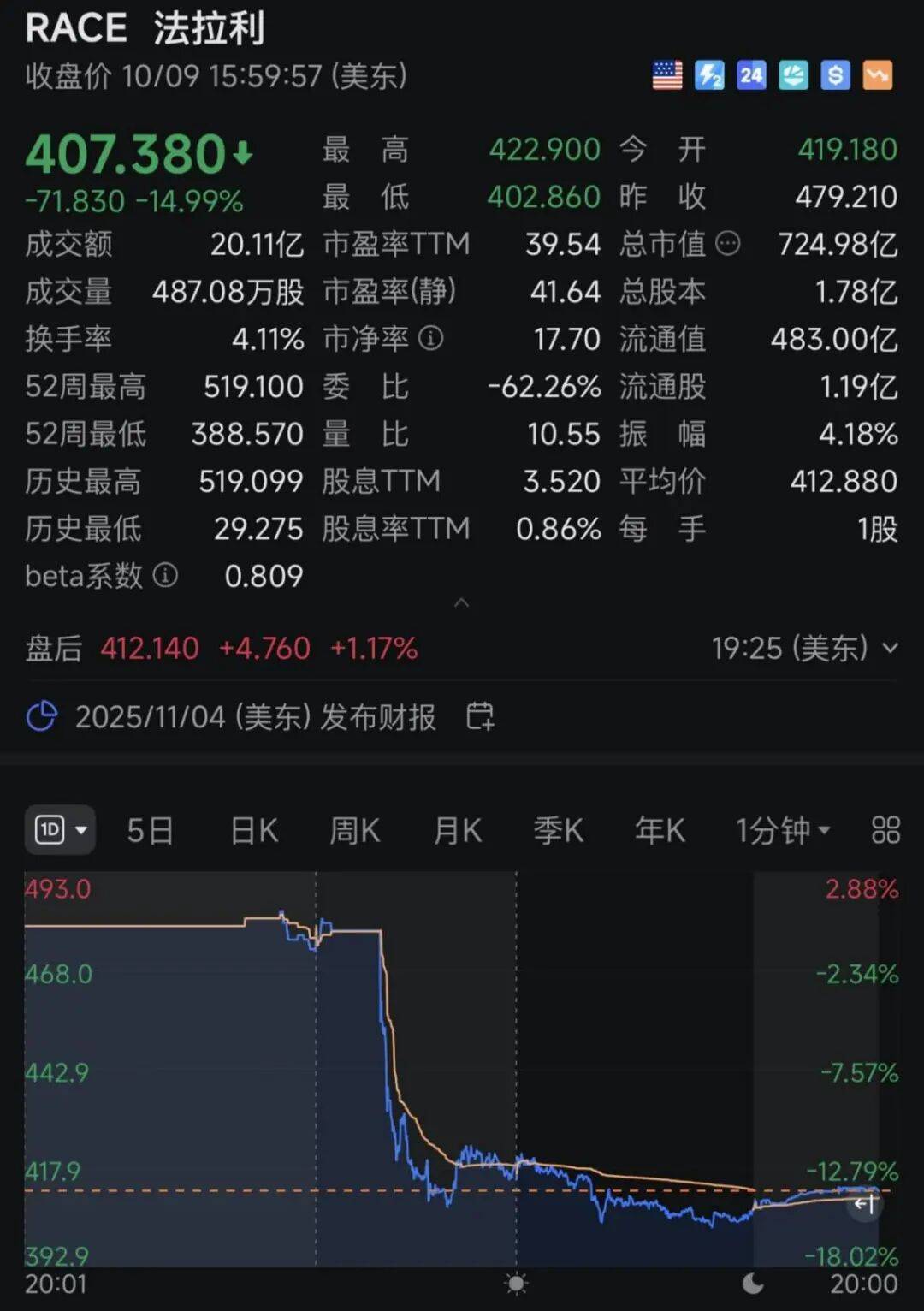Open the orange trend chart icon

878,76
